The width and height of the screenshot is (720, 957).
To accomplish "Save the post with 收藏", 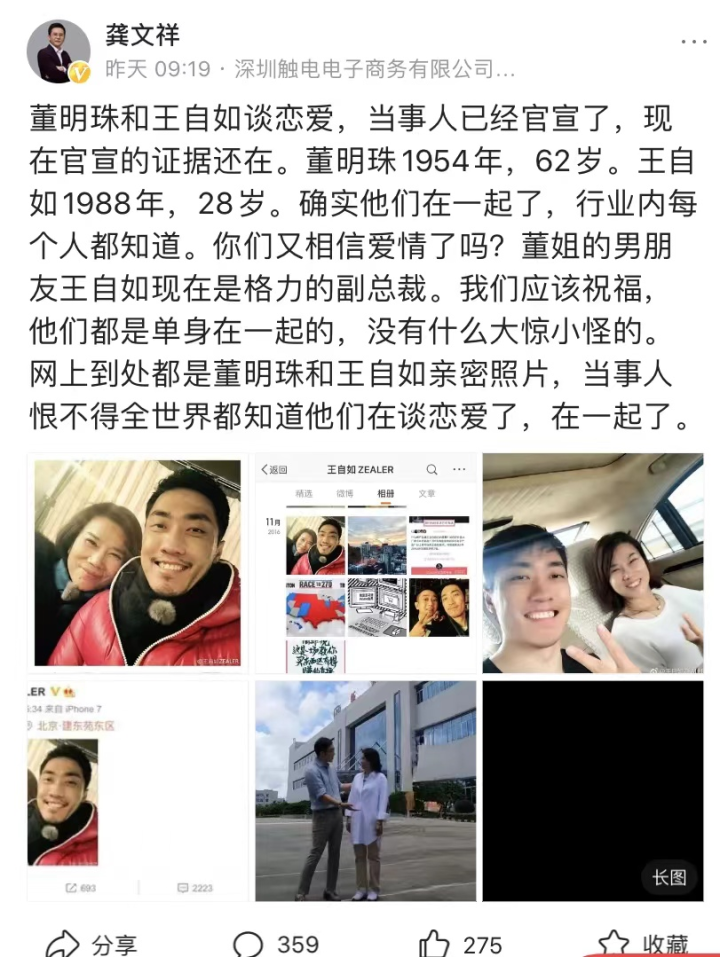I will click(x=644, y=942).
